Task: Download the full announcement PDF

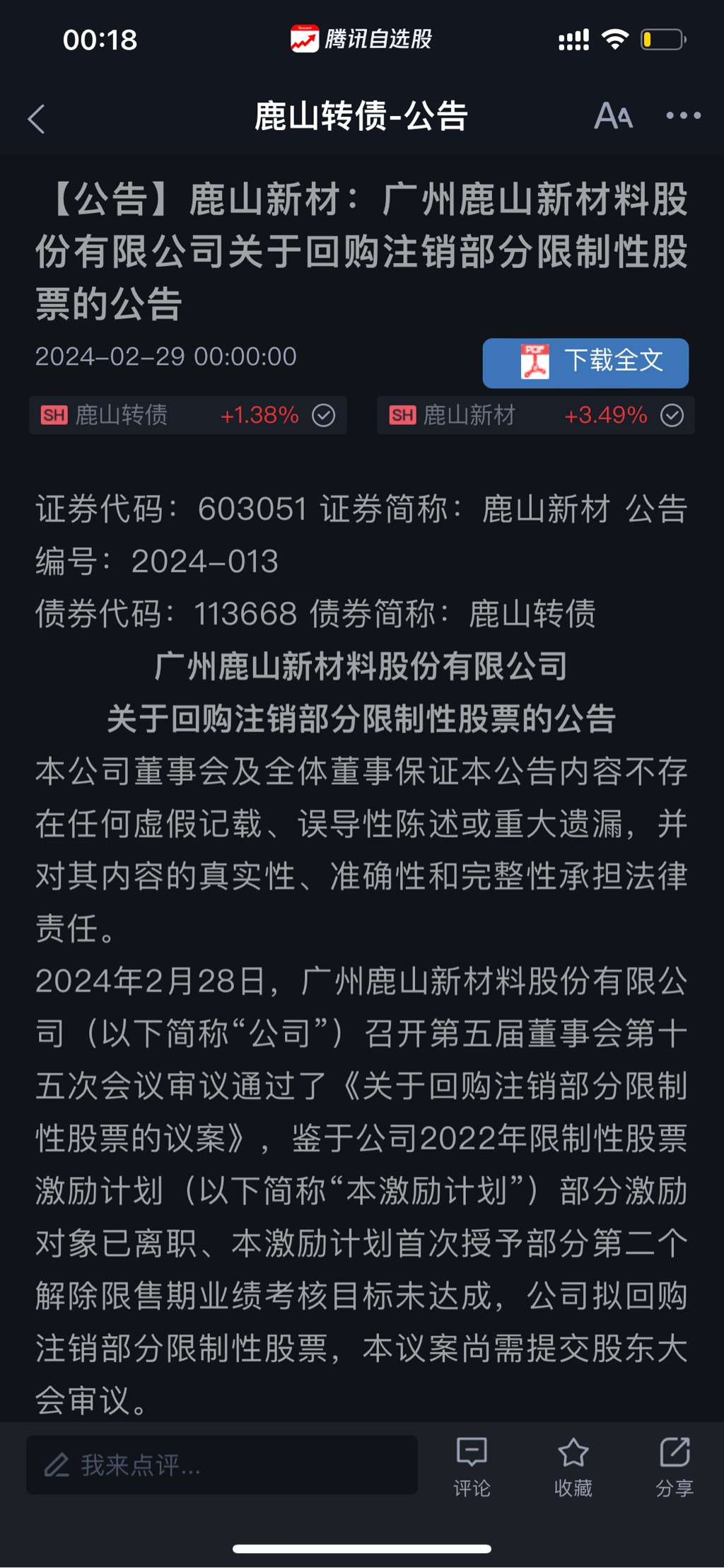Action: click(585, 363)
